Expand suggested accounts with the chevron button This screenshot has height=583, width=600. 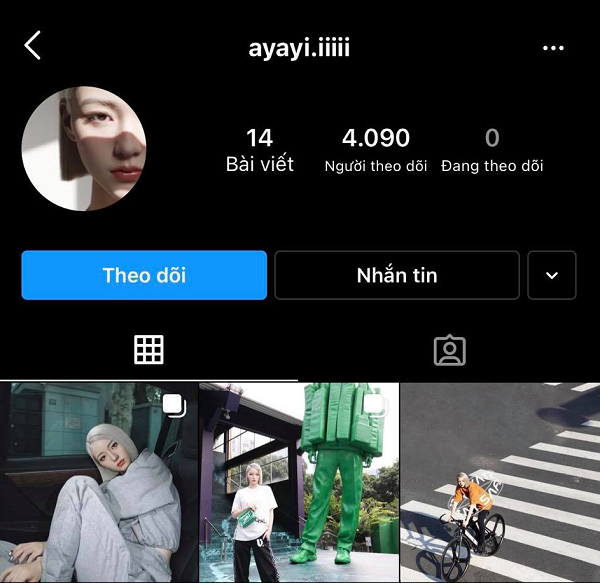click(x=552, y=275)
